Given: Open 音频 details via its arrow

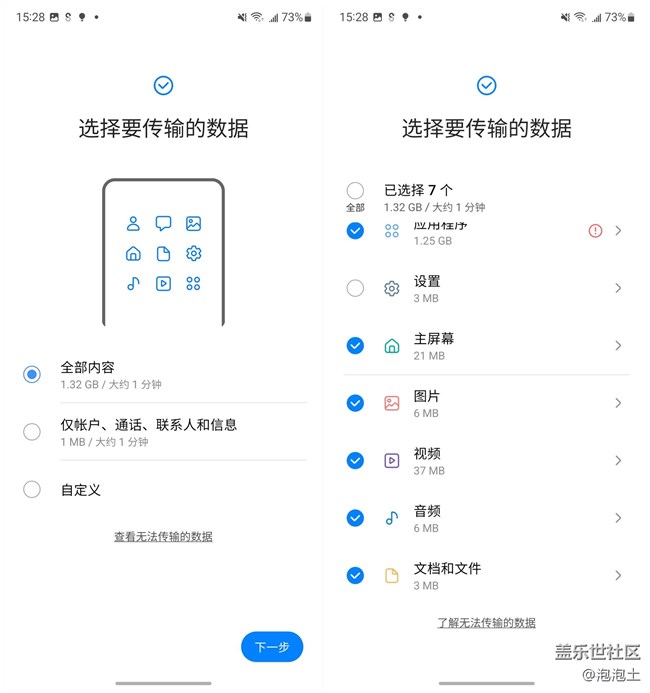Looking at the screenshot, I should (x=619, y=518).
